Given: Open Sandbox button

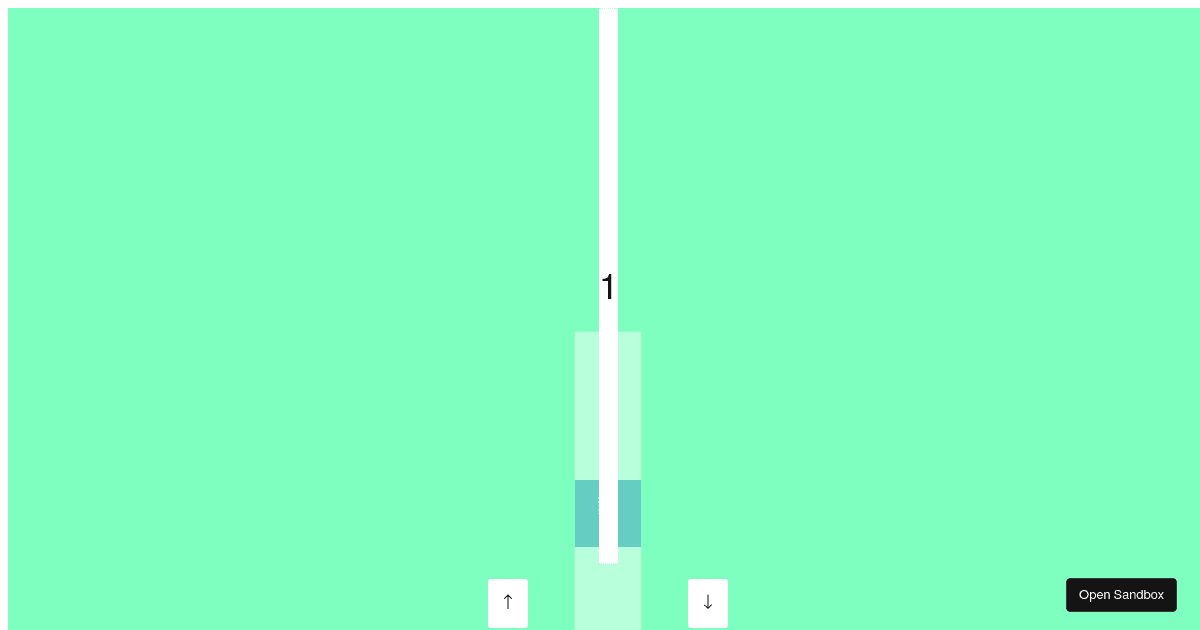Looking at the screenshot, I should (1120, 595).
